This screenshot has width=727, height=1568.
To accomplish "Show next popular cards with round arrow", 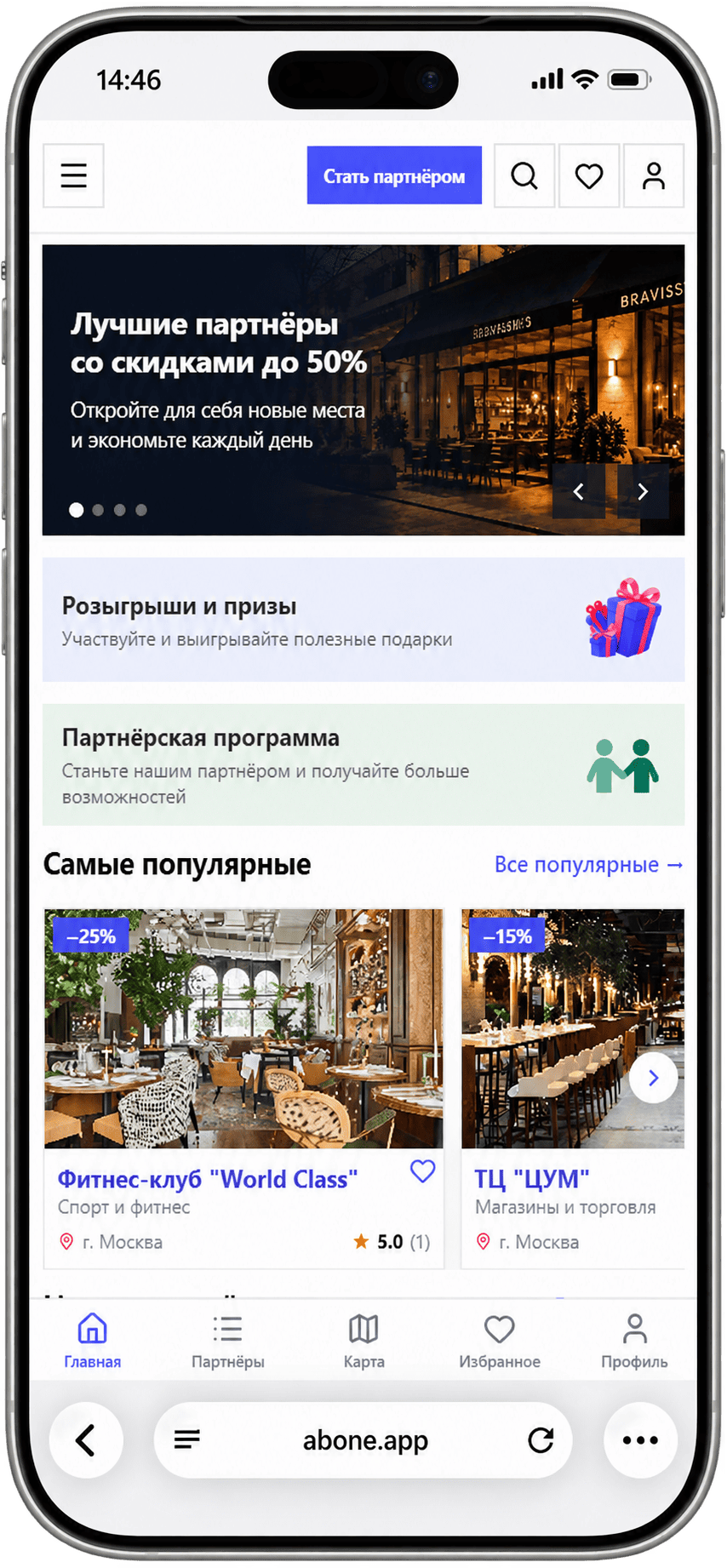I will point(654,1078).
